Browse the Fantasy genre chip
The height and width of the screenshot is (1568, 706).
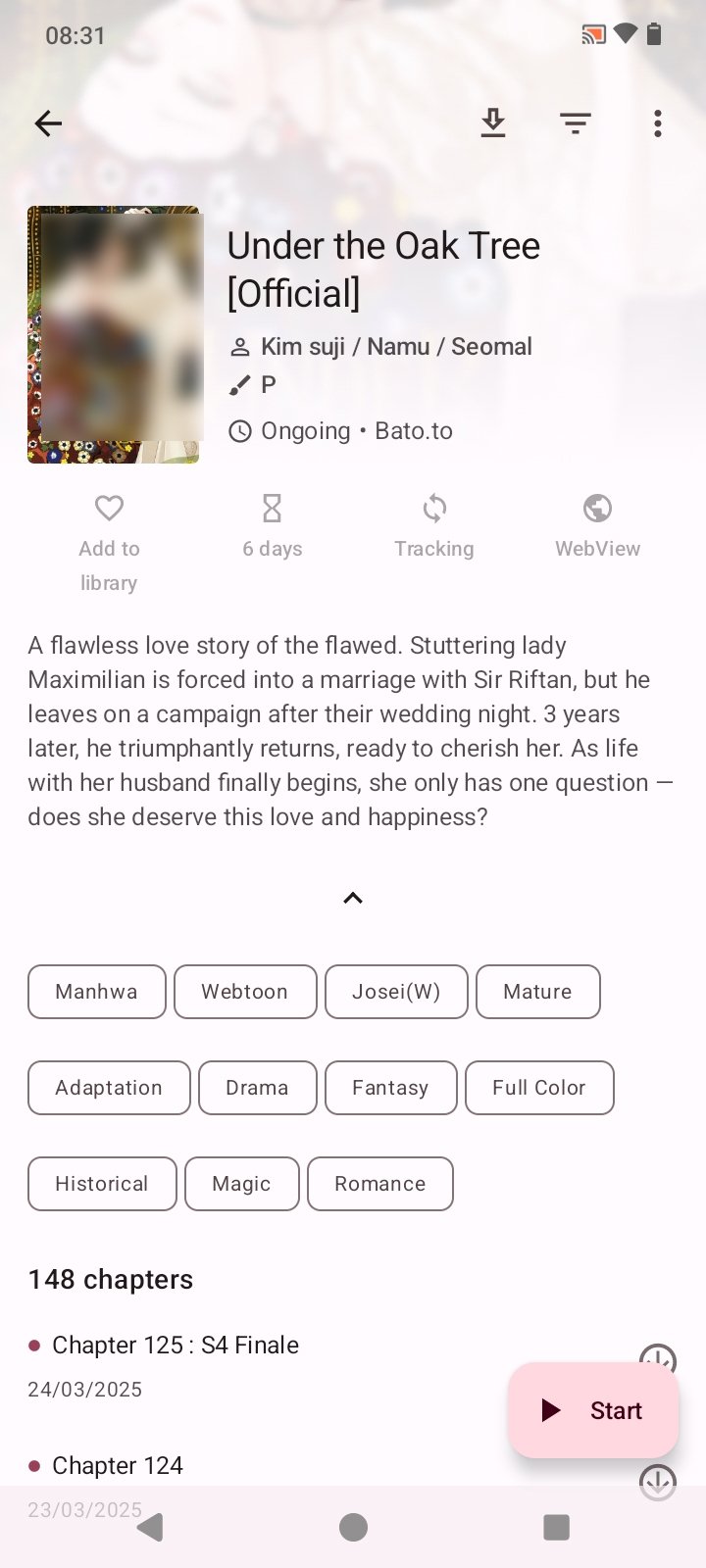pyautogui.click(x=390, y=1088)
